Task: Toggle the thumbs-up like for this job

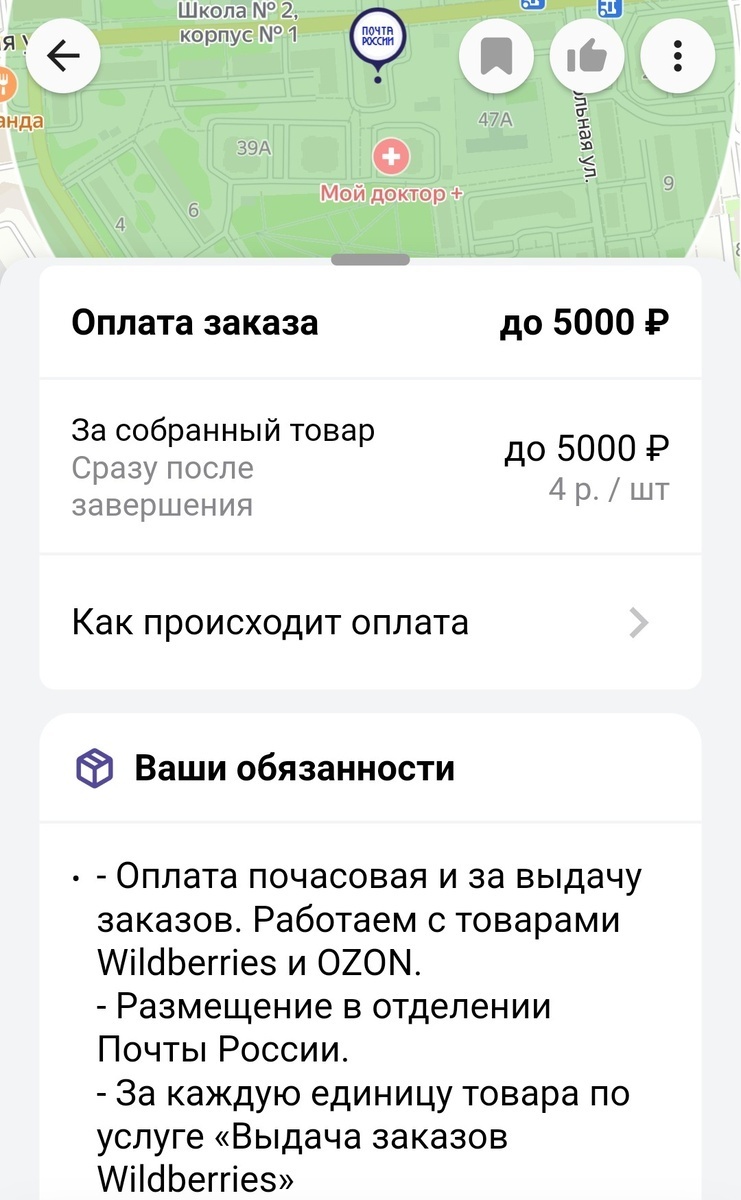Action: [587, 55]
